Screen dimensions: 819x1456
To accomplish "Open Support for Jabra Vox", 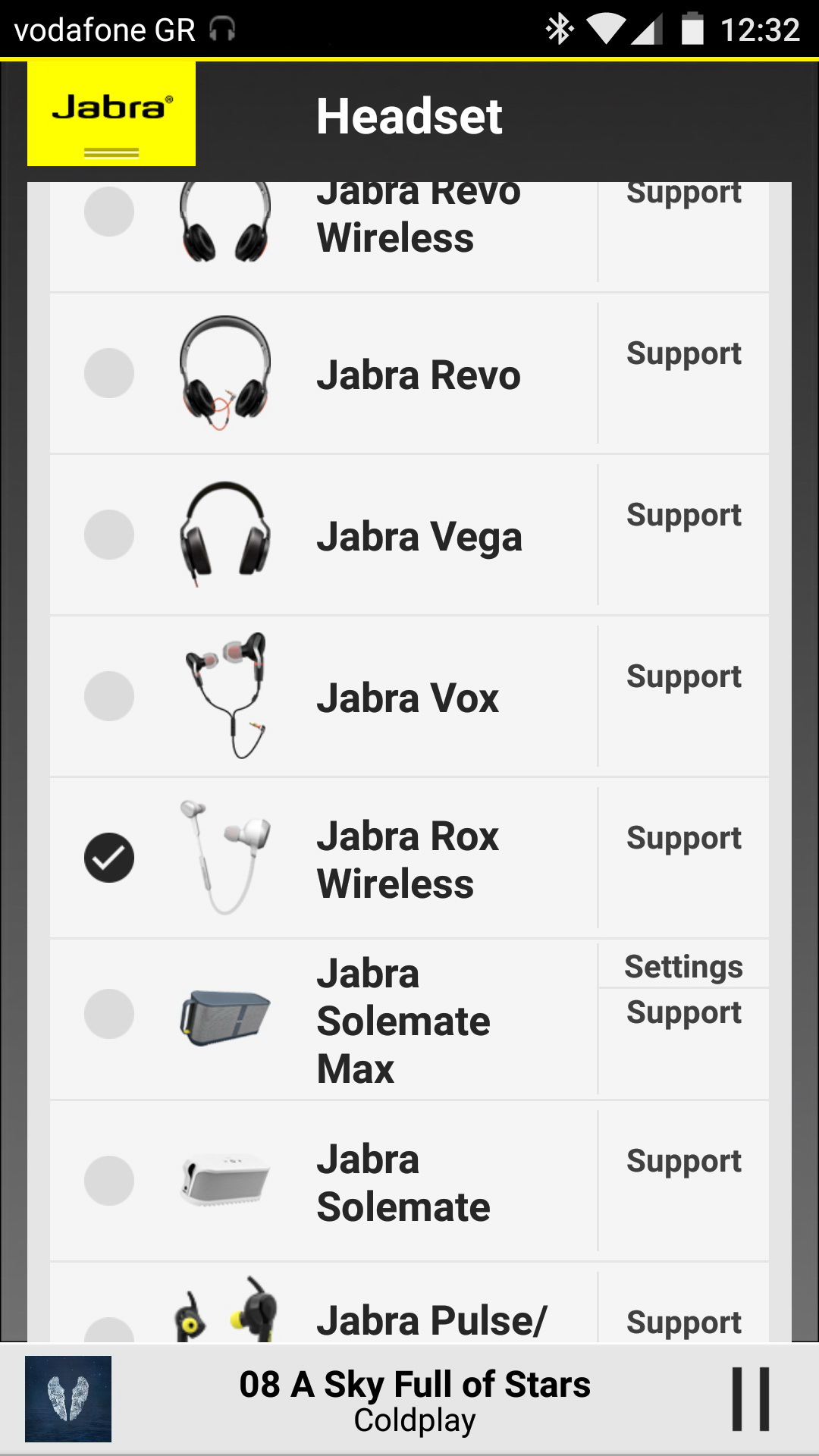I will pos(684,677).
